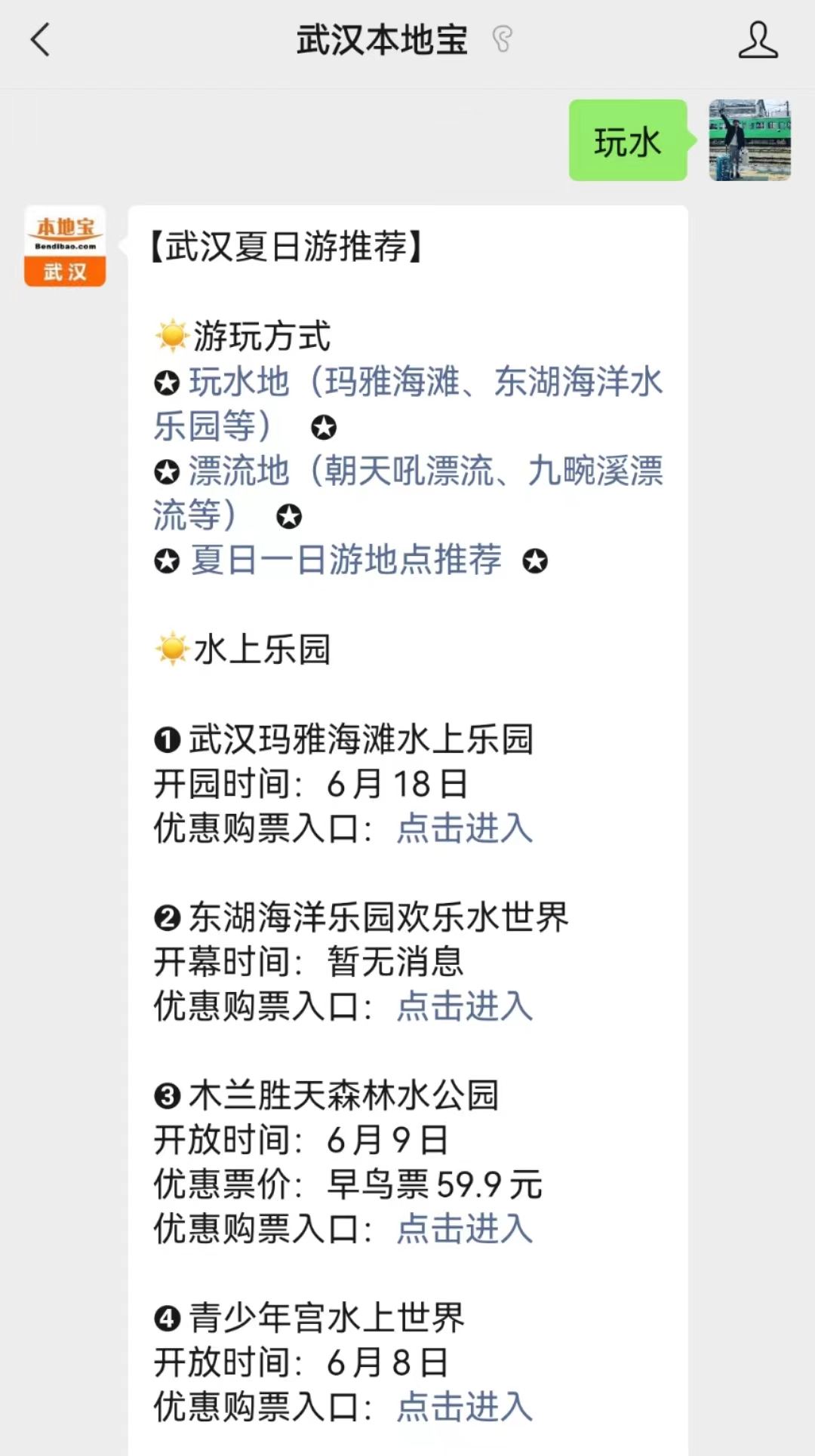The image size is (815, 1456).
Task: Open 夏日一日游地点推荐 link
Action: click(x=346, y=560)
